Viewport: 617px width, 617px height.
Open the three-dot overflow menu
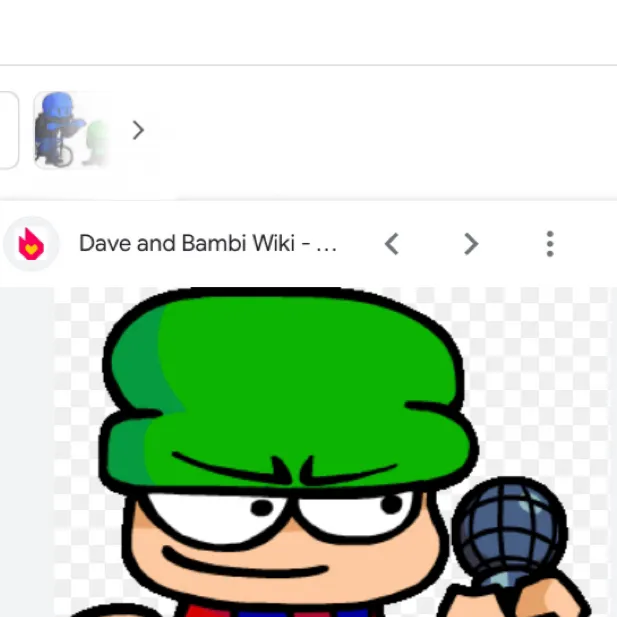tap(549, 244)
